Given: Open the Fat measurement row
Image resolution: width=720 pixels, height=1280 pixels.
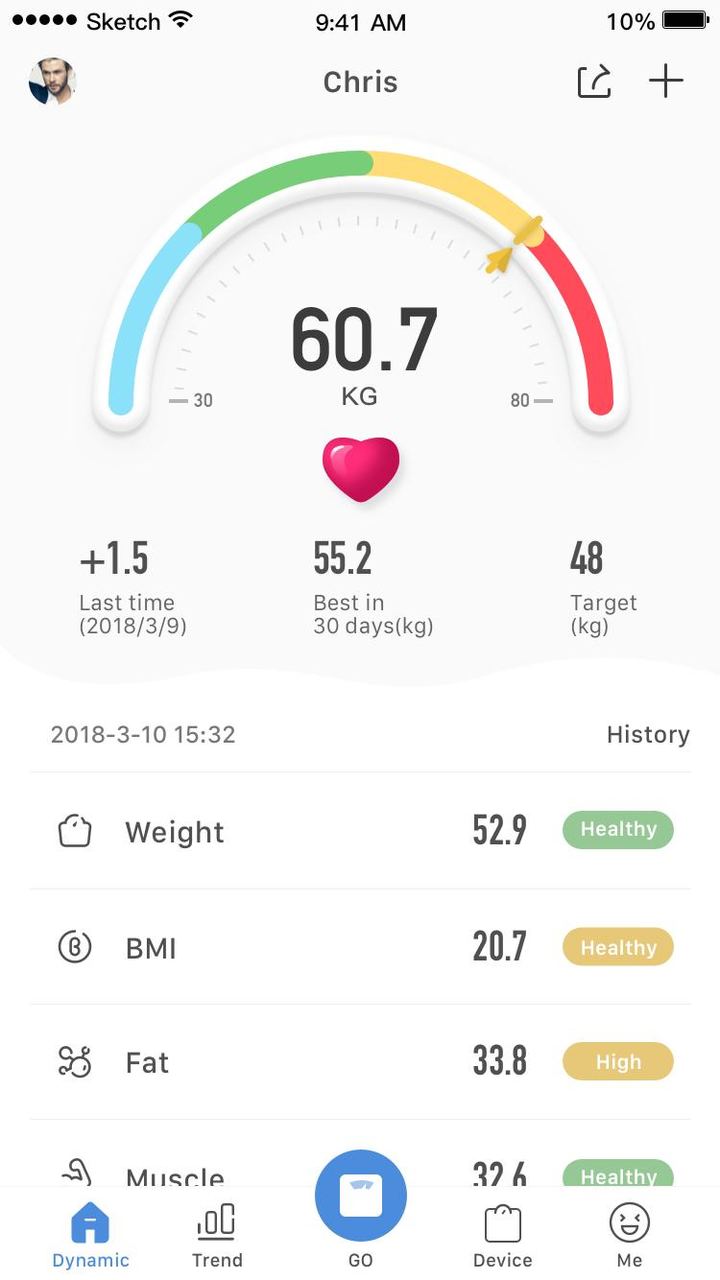Looking at the screenshot, I should coord(360,1062).
